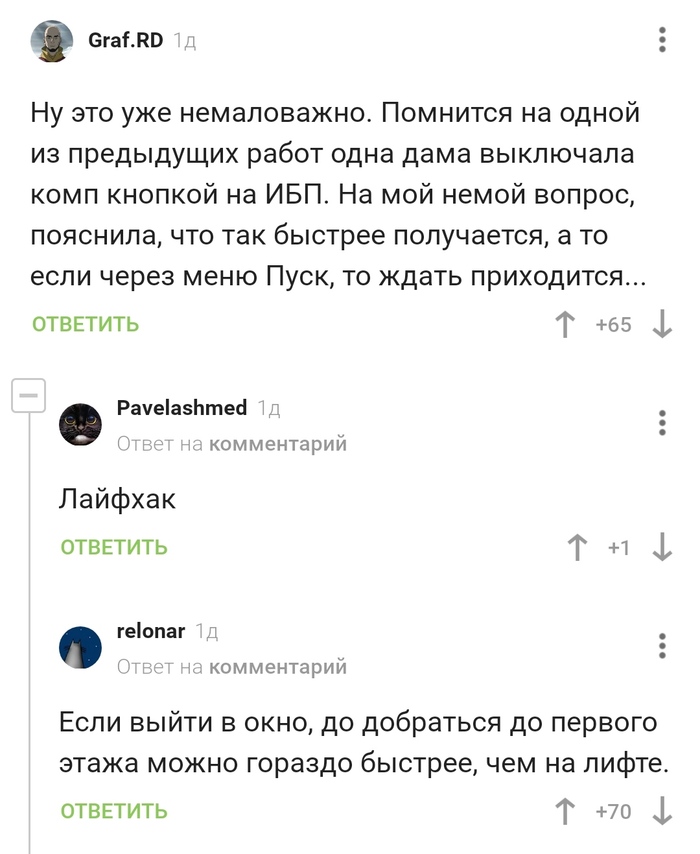
Task: Upvote Graf.RD's comment
Action: tap(566, 325)
